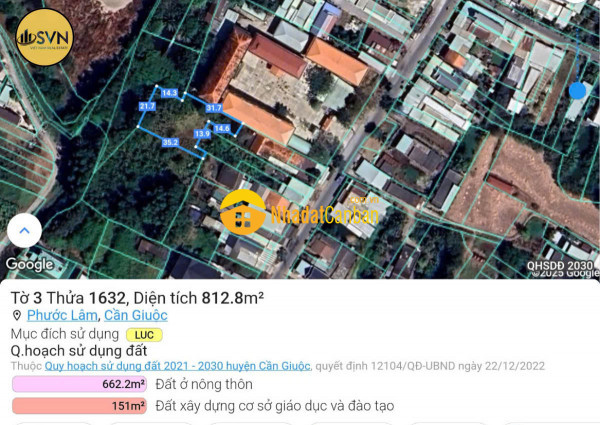Open the Cần Giuộc district link

136,315
